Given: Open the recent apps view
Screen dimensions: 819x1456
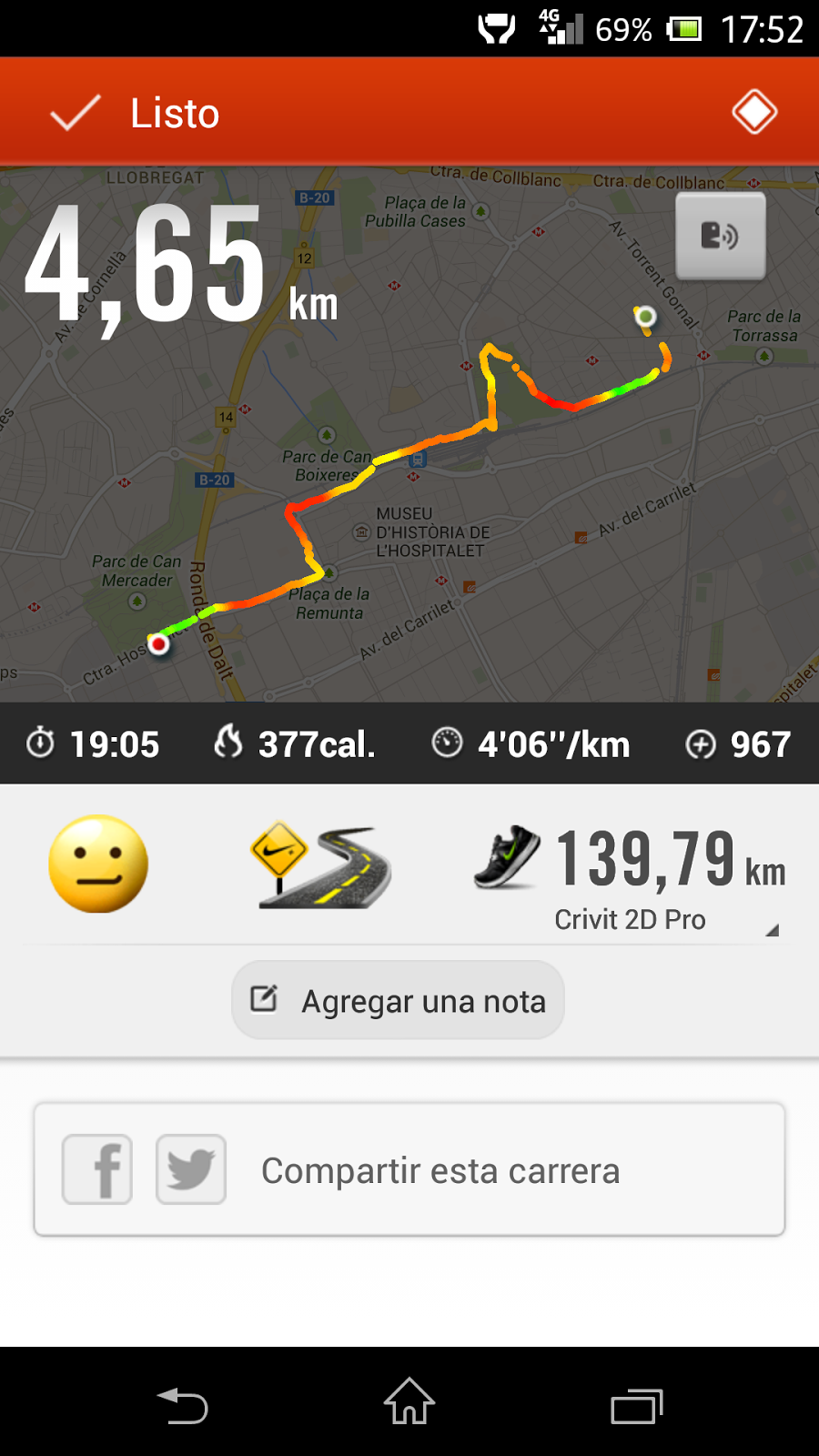Looking at the screenshot, I should point(636,1405).
